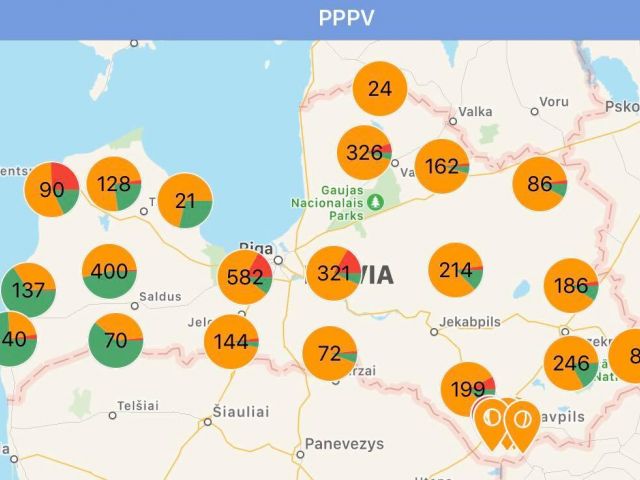Tap the cluster marker showing 214
This screenshot has width=640, height=480.
pyautogui.click(x=455, y=270)
